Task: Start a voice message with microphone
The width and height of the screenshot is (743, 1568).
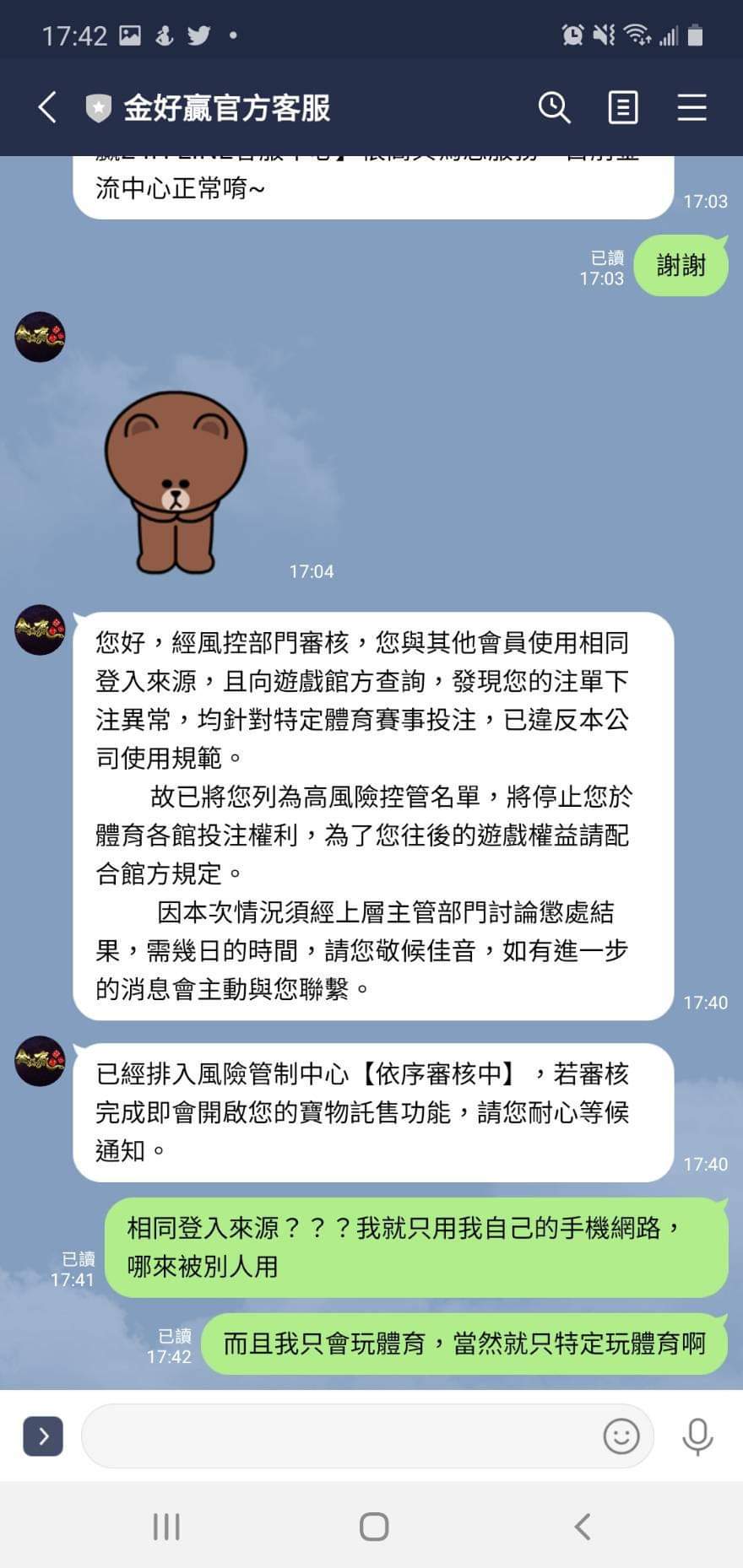Action: click(x=697, y=1436)
